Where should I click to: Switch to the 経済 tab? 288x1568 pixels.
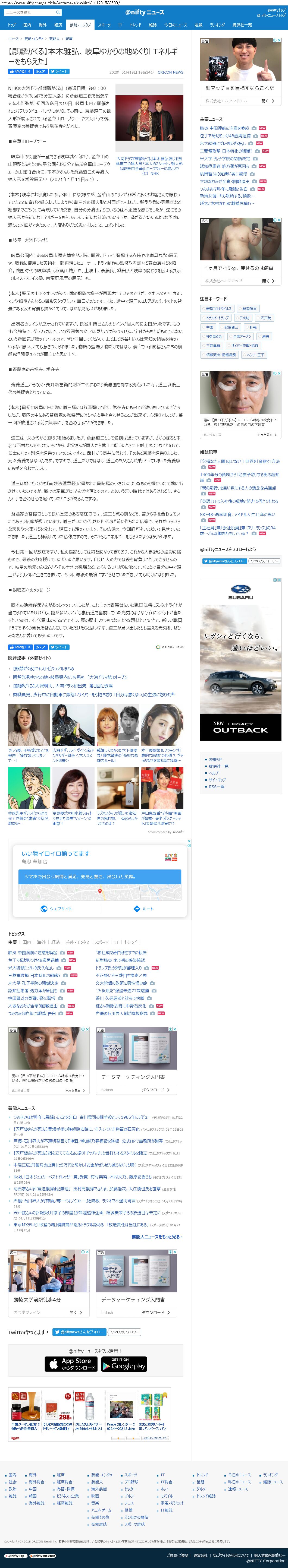tap(58, 25)
